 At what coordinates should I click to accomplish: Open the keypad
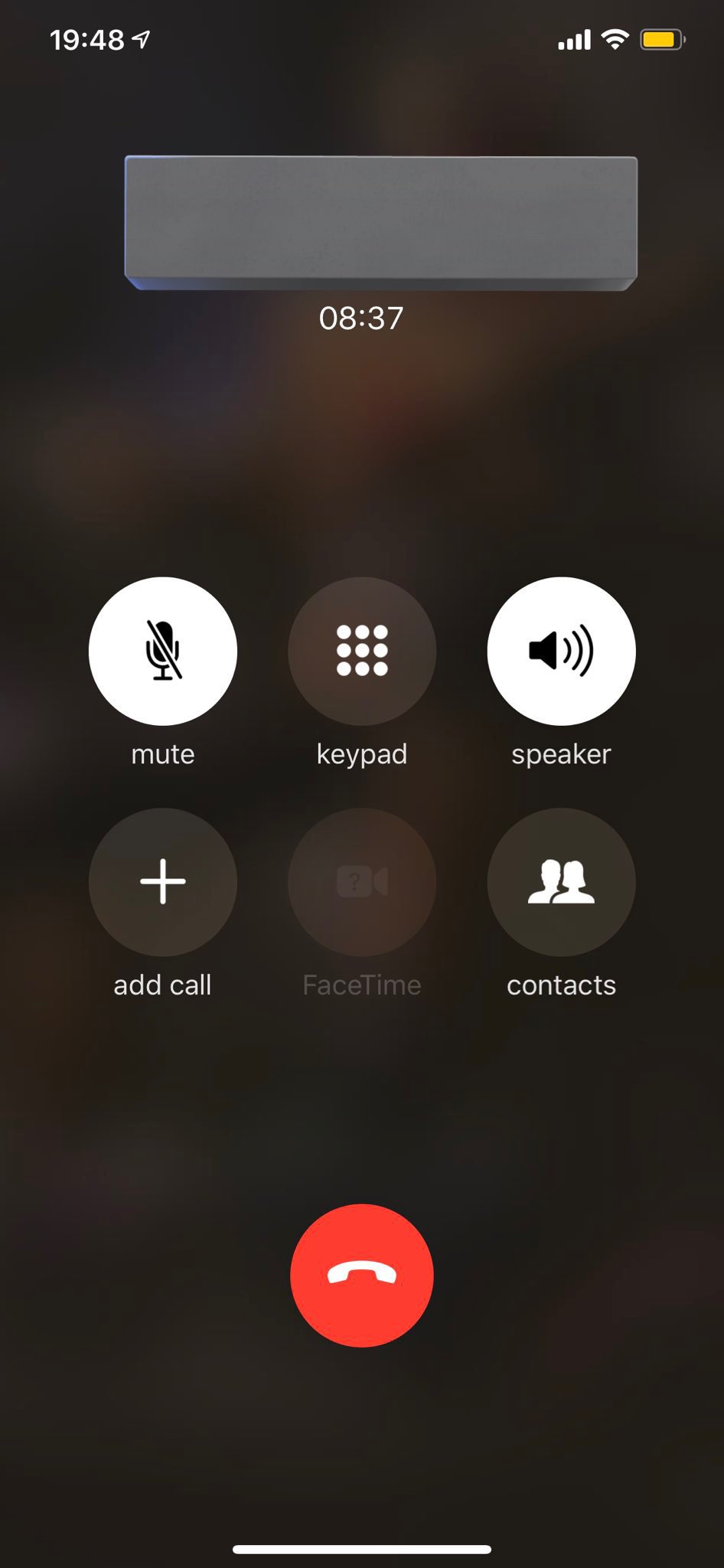(x=362, y=651)
